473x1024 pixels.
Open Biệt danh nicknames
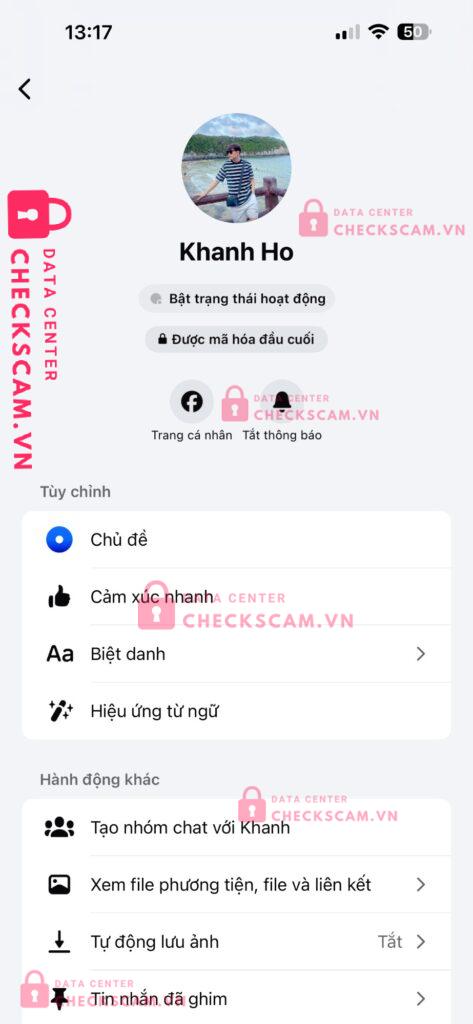click(x=236, y=654)
